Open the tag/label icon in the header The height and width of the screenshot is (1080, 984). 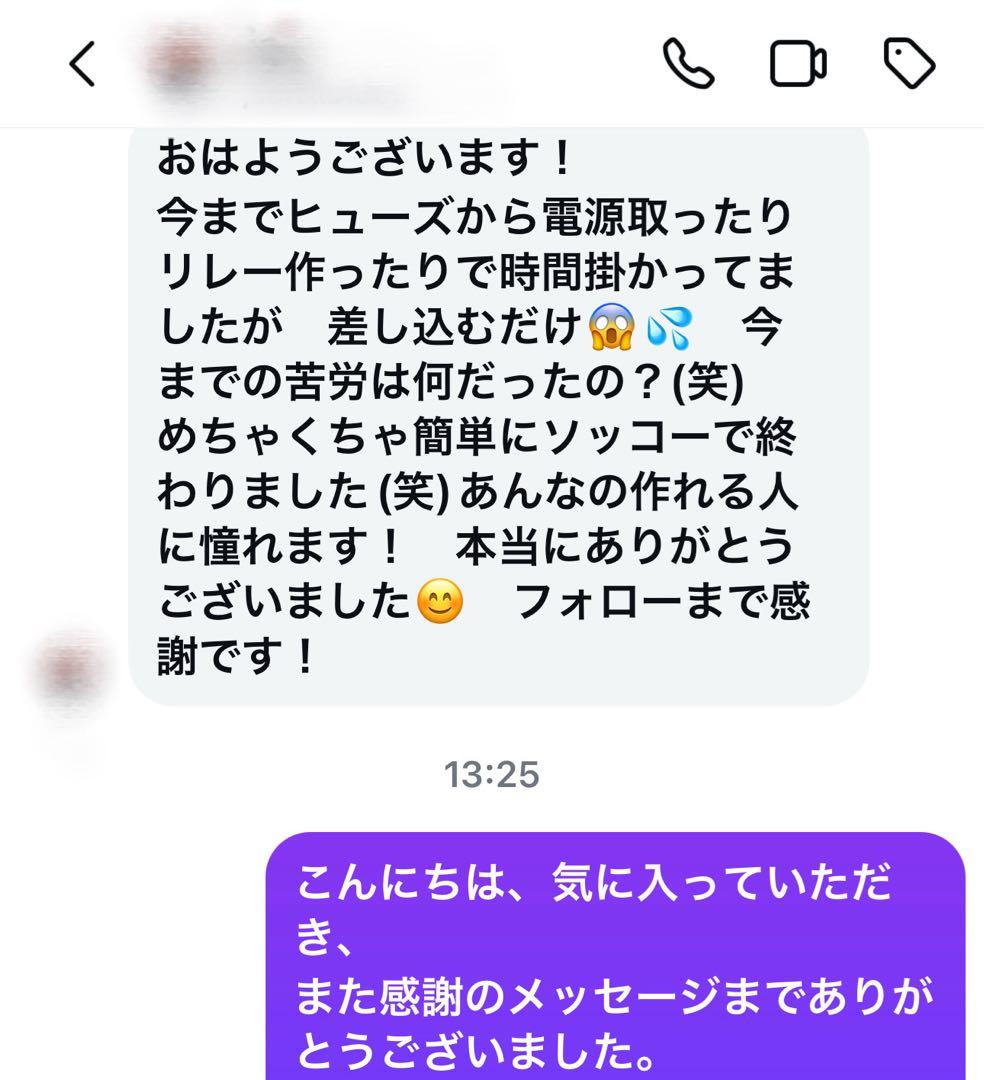[x=909, y=62]
